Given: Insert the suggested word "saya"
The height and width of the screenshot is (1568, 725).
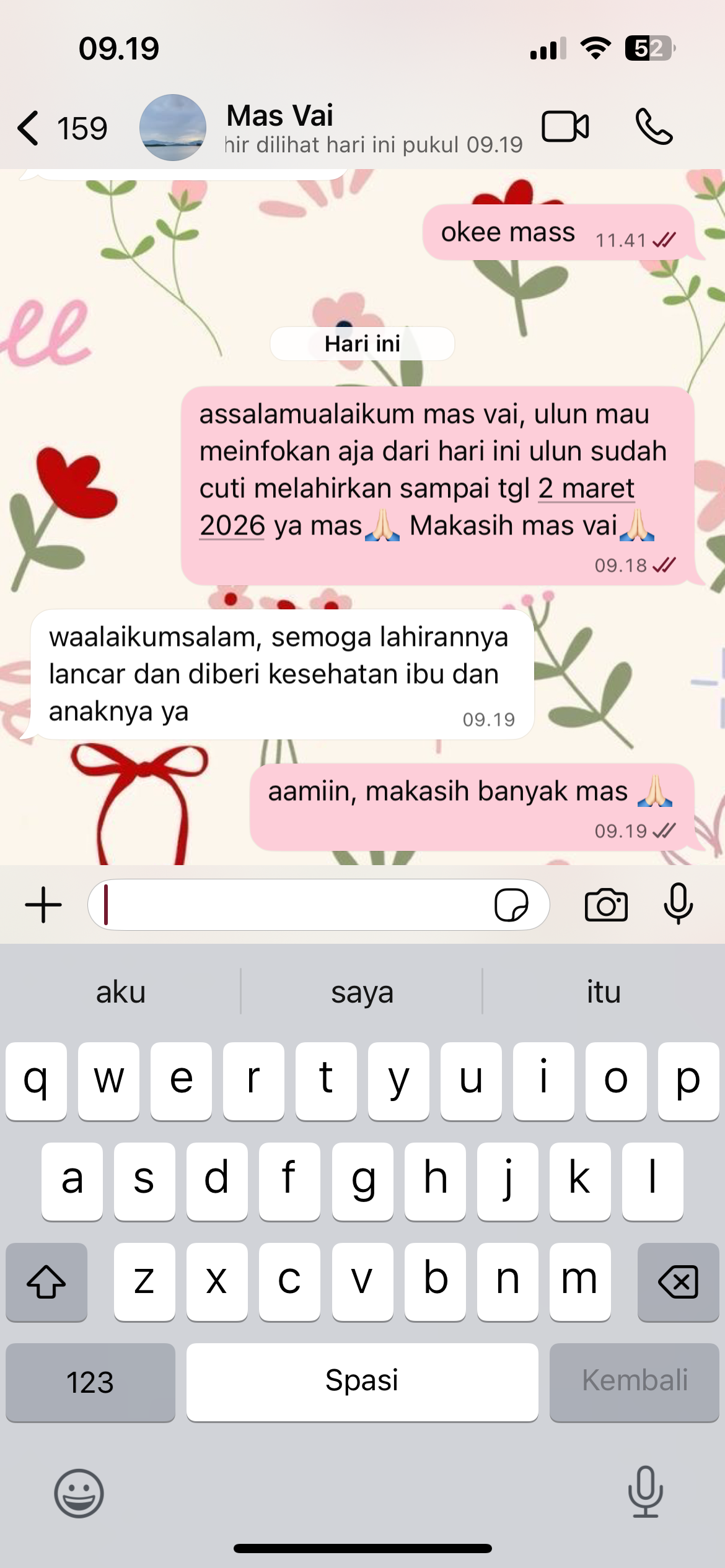Looking at the screenshot, I should click(x=362, y=991).
